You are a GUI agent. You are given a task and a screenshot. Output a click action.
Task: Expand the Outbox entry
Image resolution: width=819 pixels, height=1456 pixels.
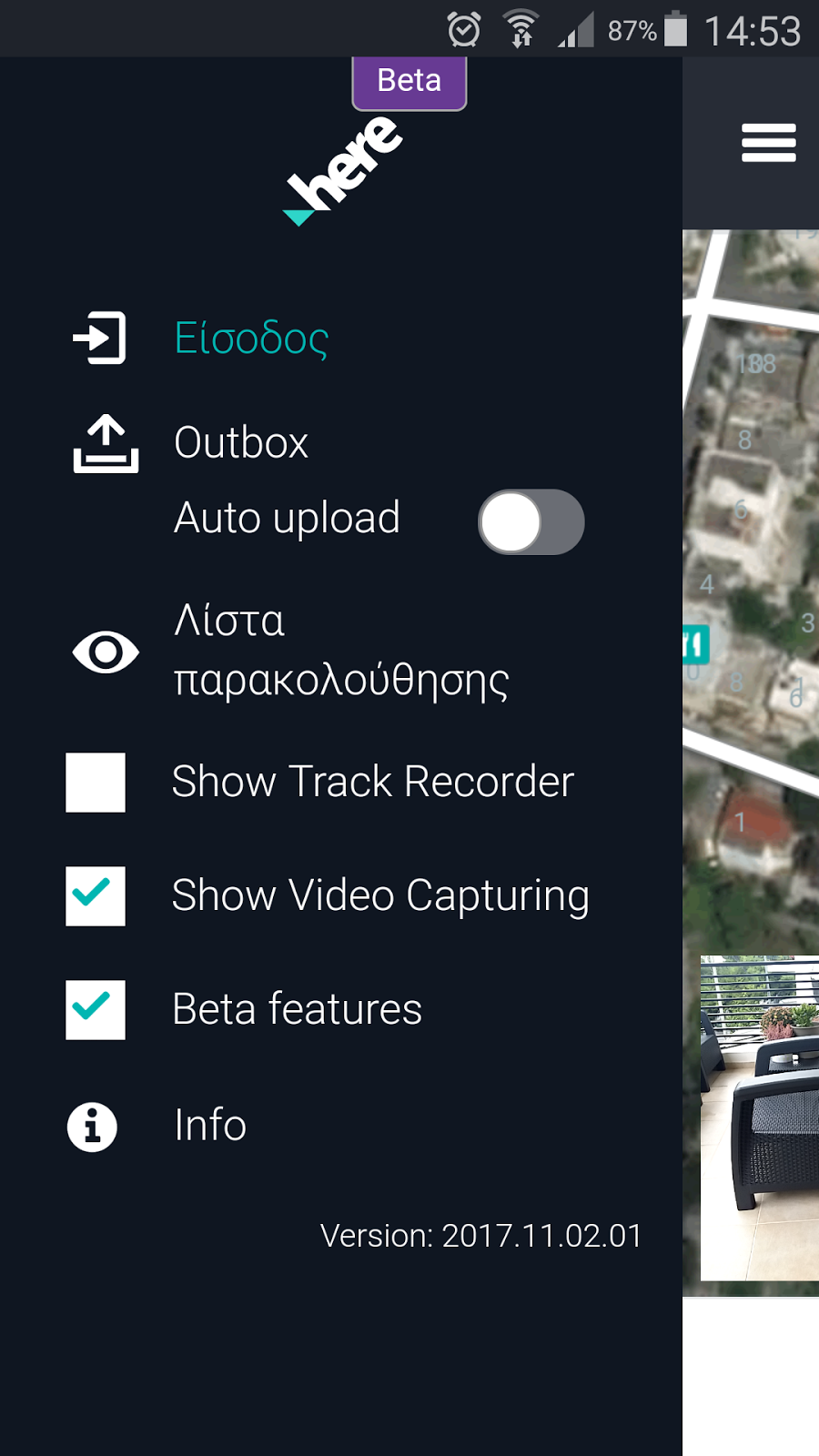(242, 443)
